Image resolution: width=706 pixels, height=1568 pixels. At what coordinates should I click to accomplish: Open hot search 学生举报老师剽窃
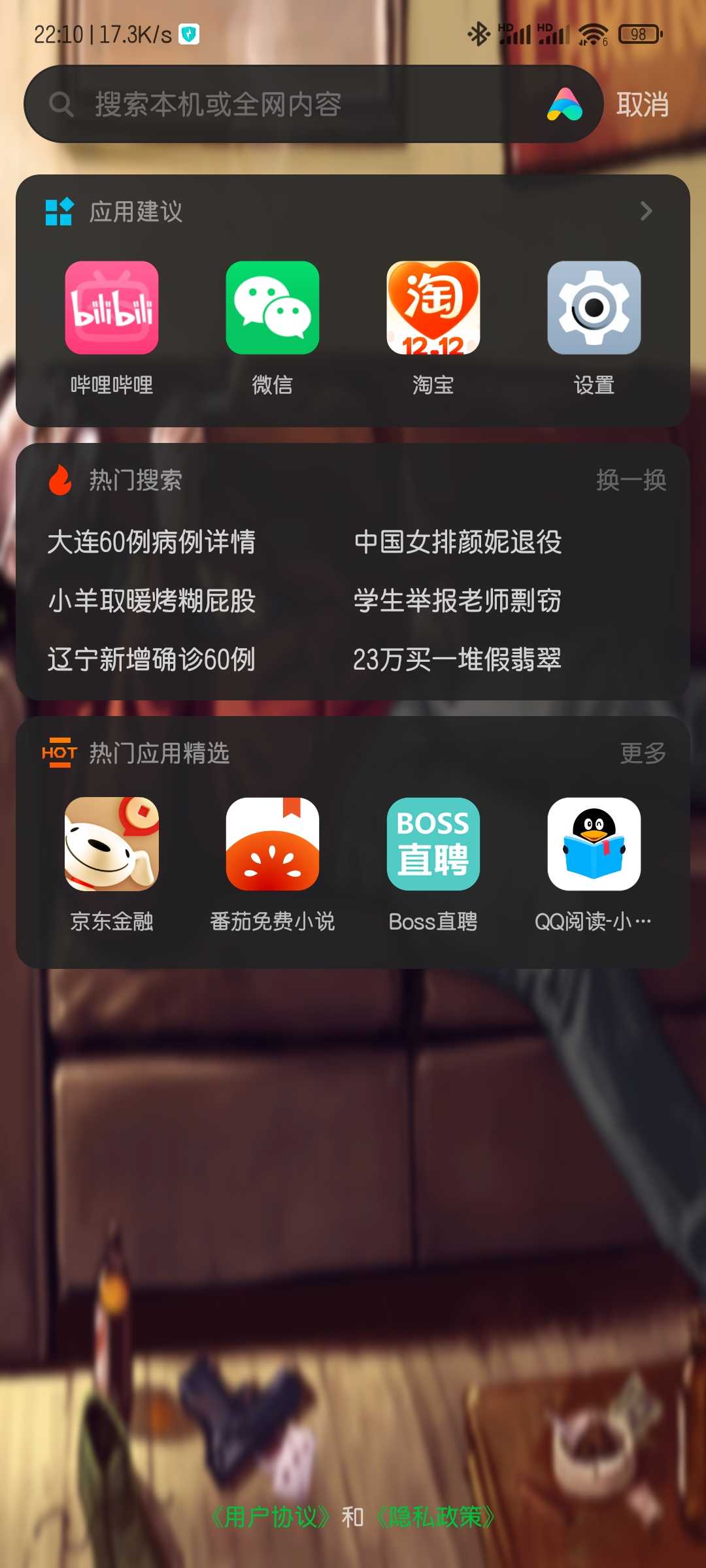[x=458, y=600]
